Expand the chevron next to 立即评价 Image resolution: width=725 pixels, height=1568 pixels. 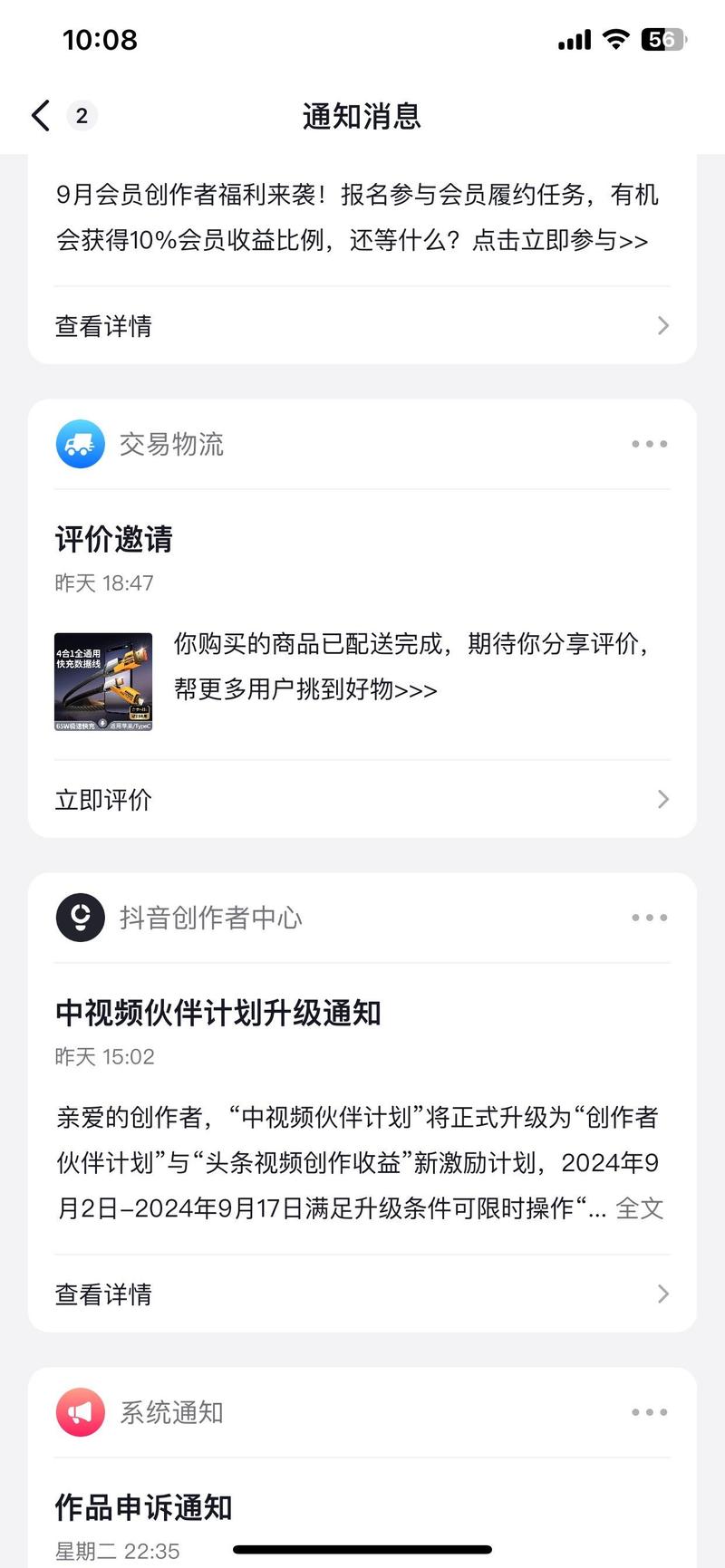pos(662,799)
